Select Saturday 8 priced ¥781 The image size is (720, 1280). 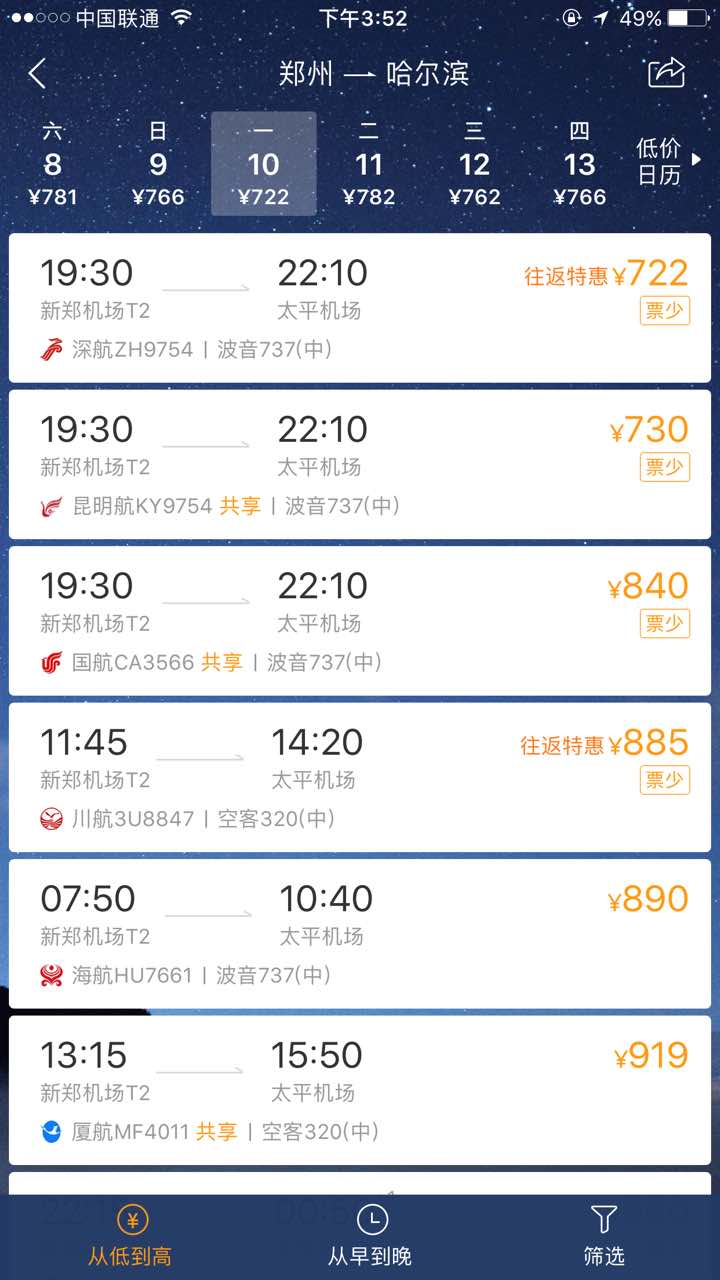tap(53, 165)
